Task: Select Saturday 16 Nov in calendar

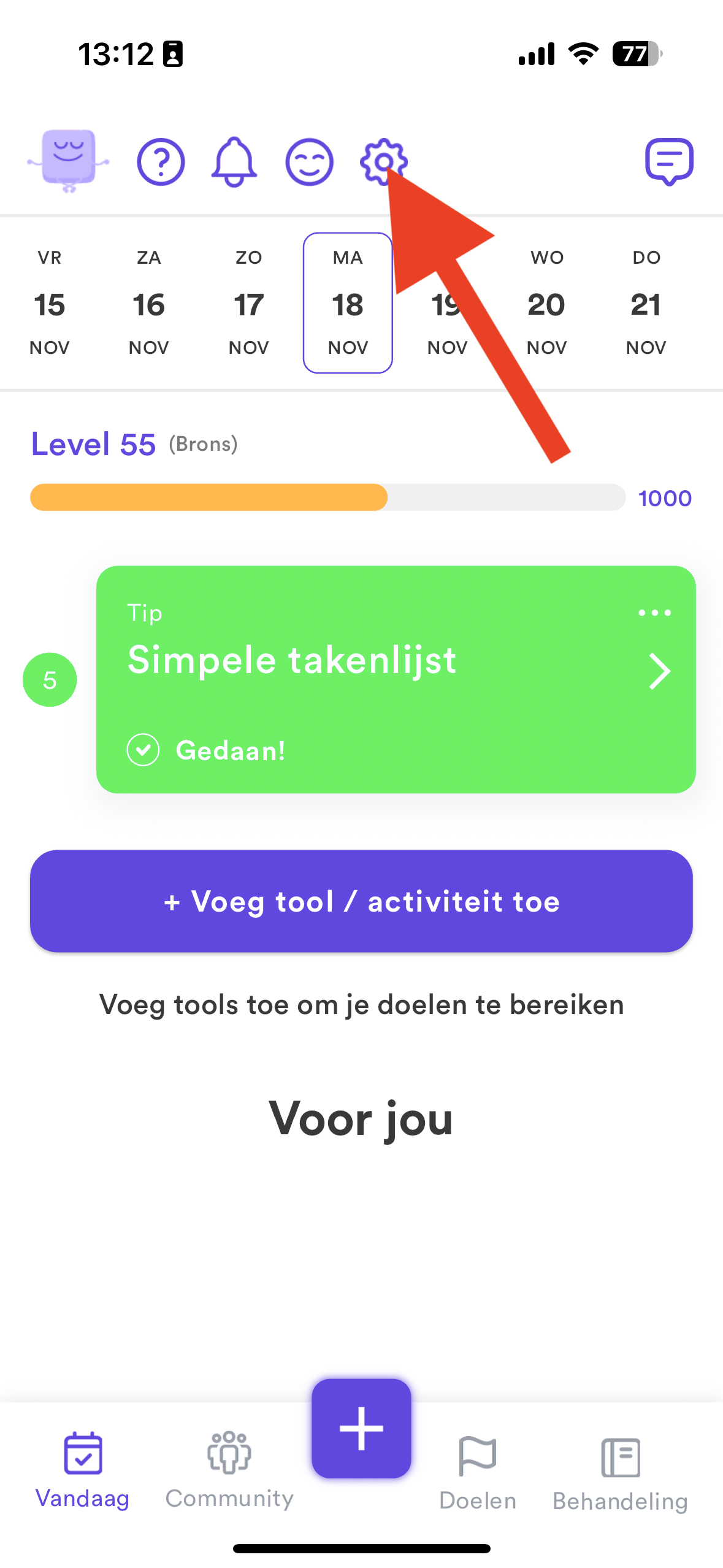Action: pyautogui.click(x=149, y=303)
